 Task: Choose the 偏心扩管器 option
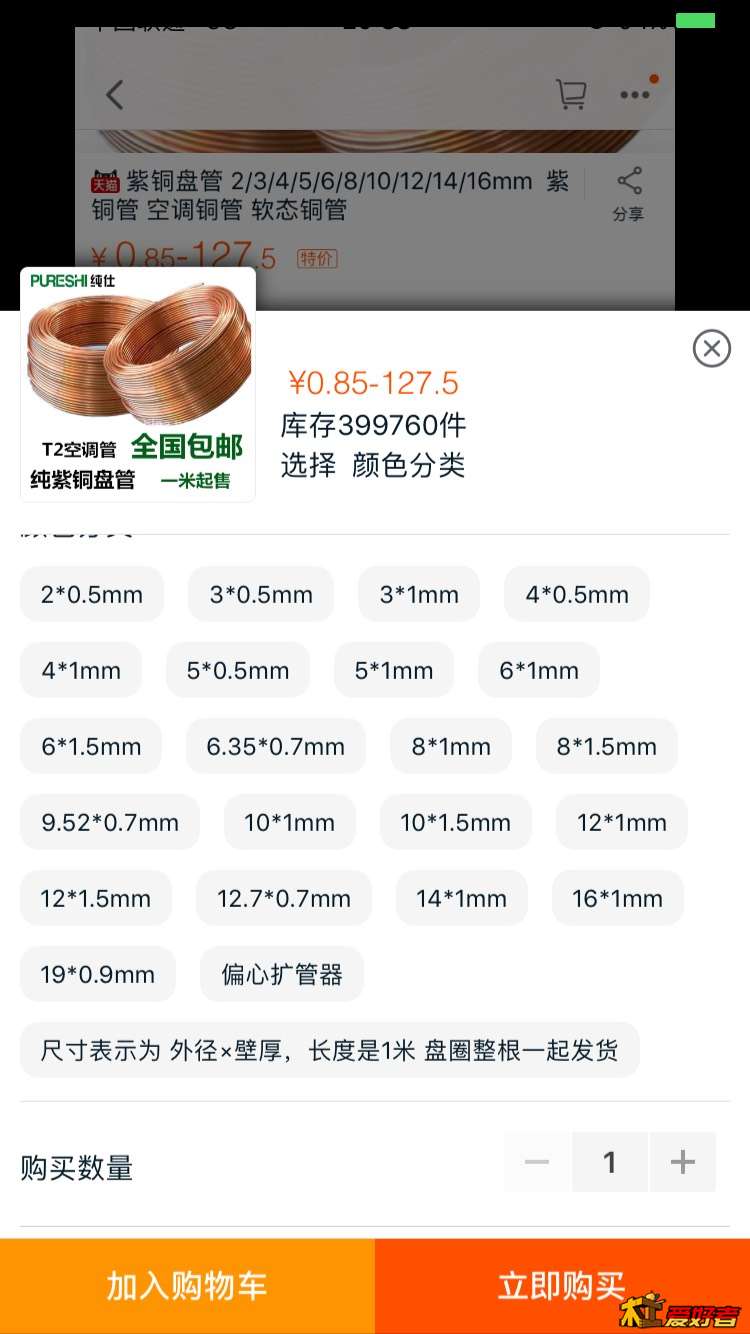(282, 974)
